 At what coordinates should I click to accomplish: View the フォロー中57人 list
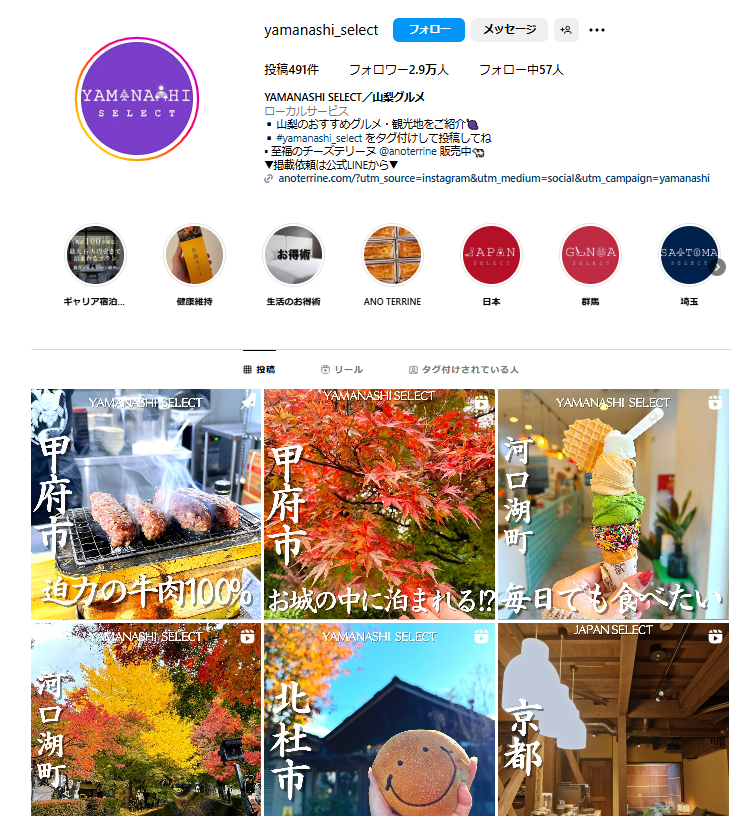(x=520, y=70)
